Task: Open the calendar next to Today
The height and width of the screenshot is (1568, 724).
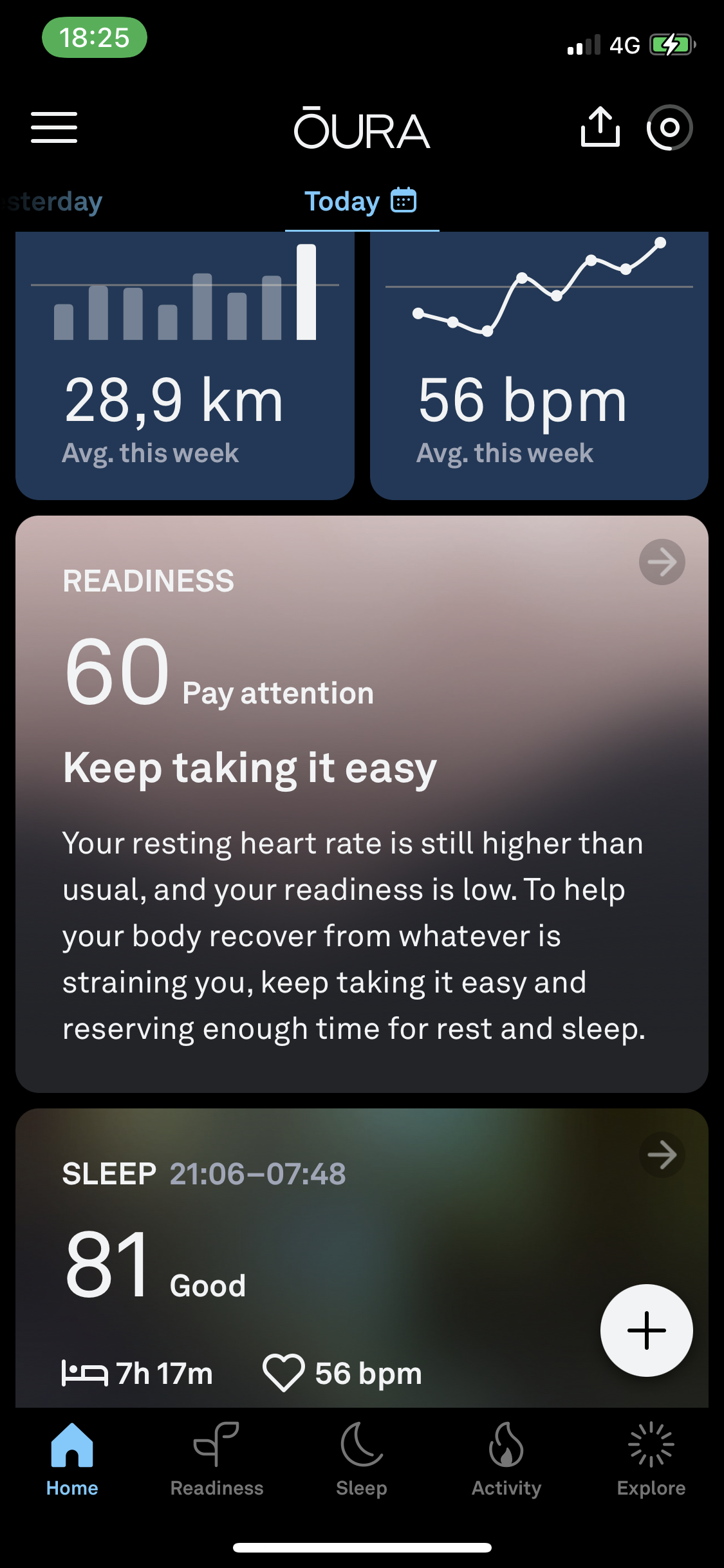Action: (404, 201)
